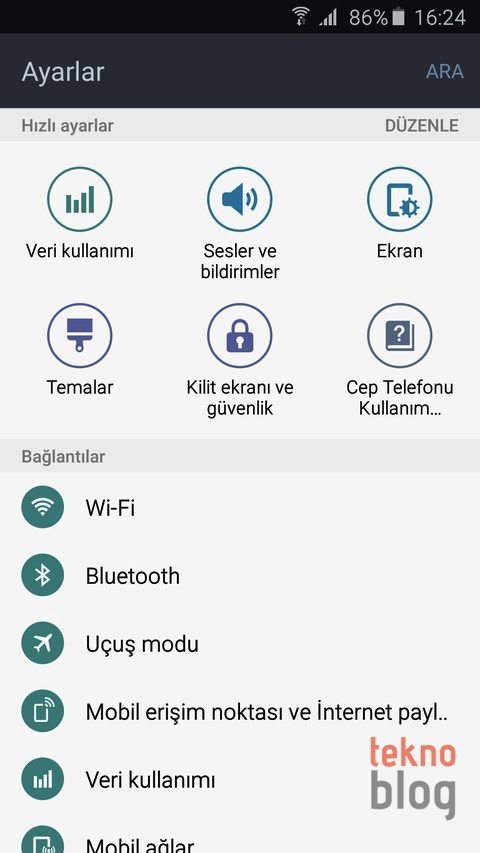The height and width of the screenshot is (853, 480).
Task: Tap DÜZENLE to edit quick settings
Action: [x=421, y=126]
